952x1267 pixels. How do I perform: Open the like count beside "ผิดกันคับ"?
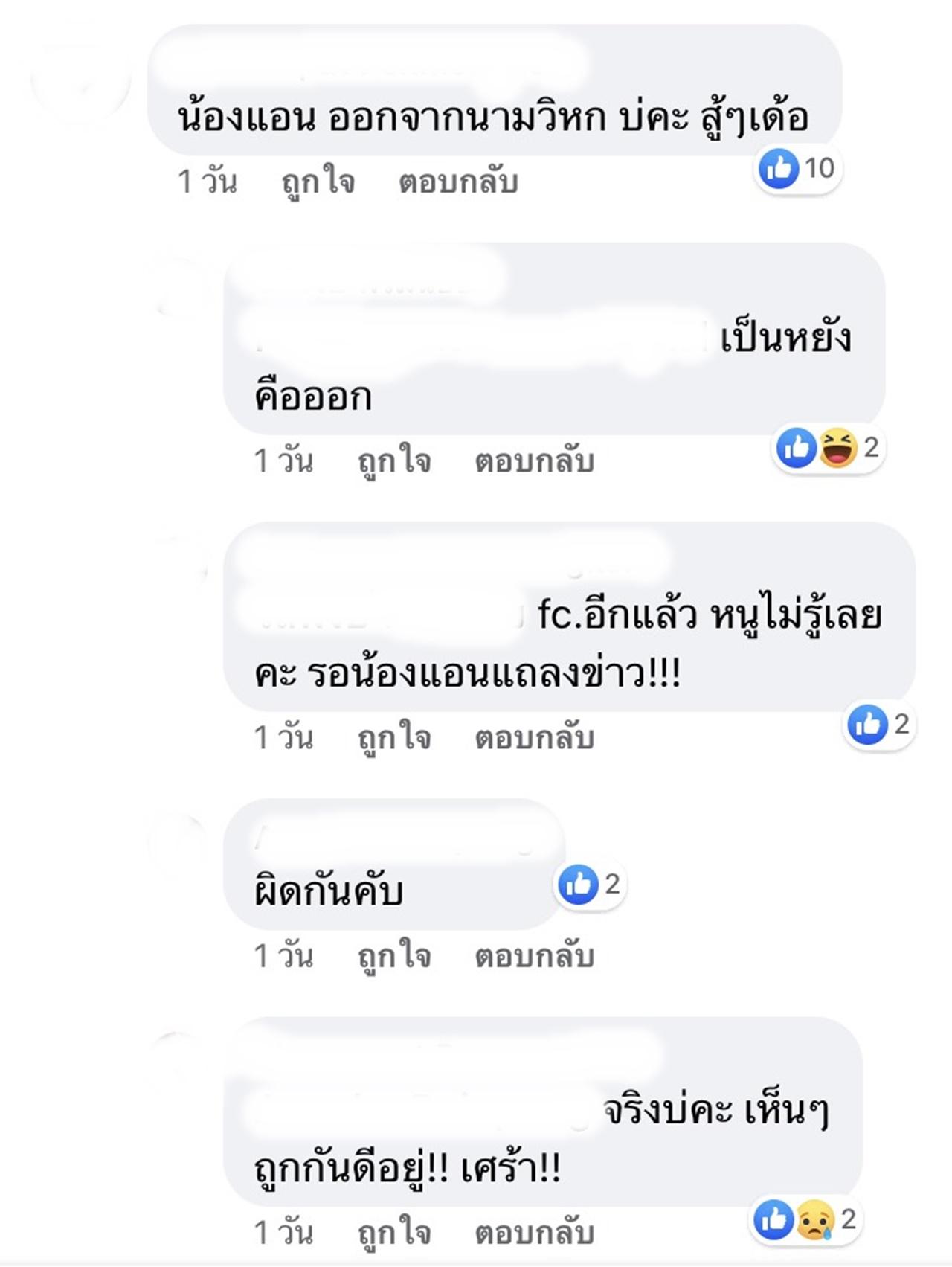[x=591, y=884]
